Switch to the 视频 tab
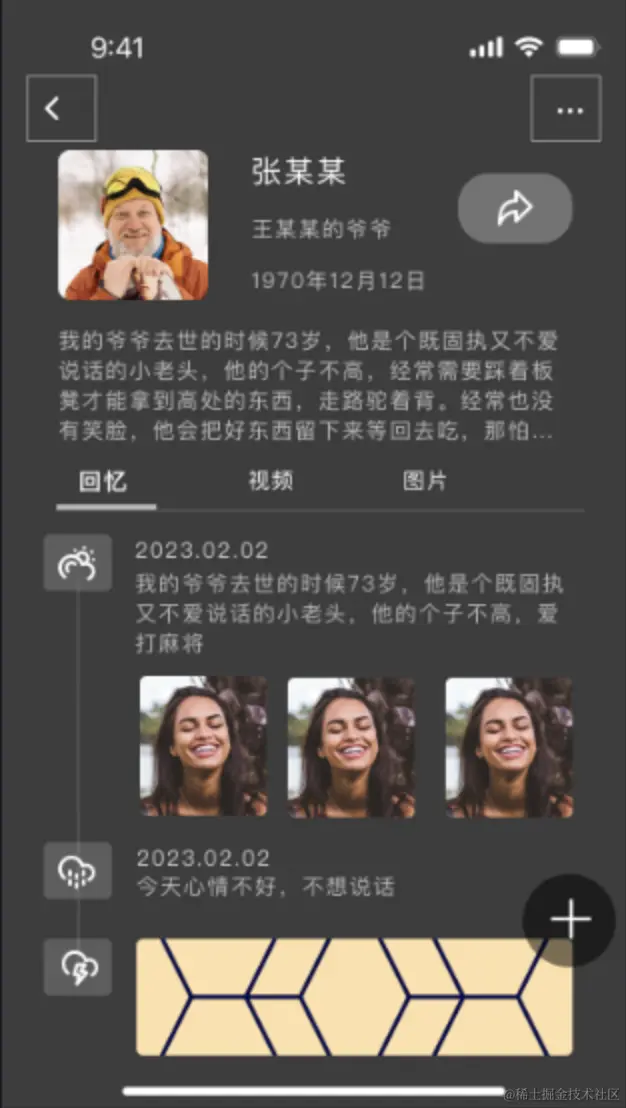626x1108 pixels. point(271,481)
